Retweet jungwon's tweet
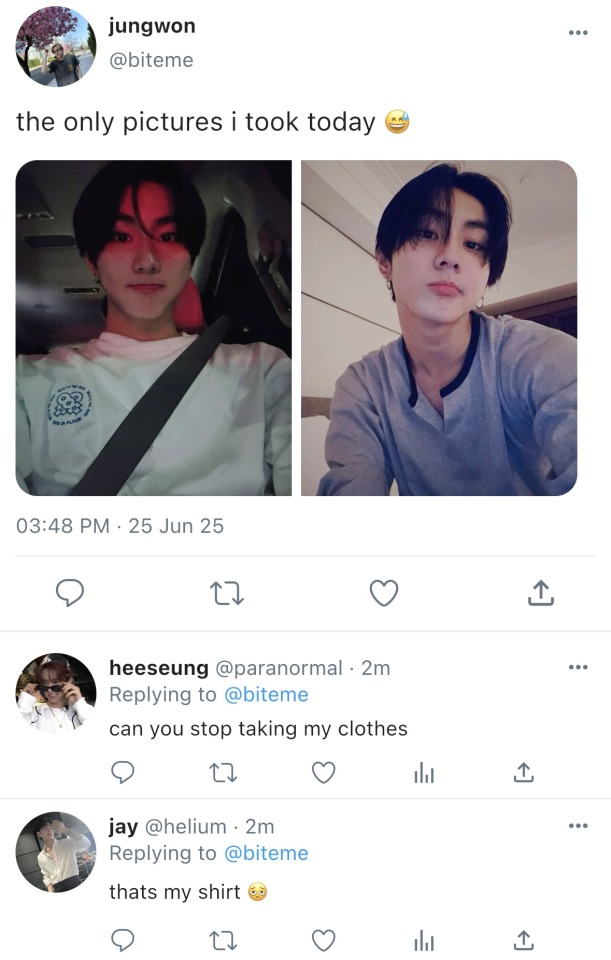 pos(228,594)
